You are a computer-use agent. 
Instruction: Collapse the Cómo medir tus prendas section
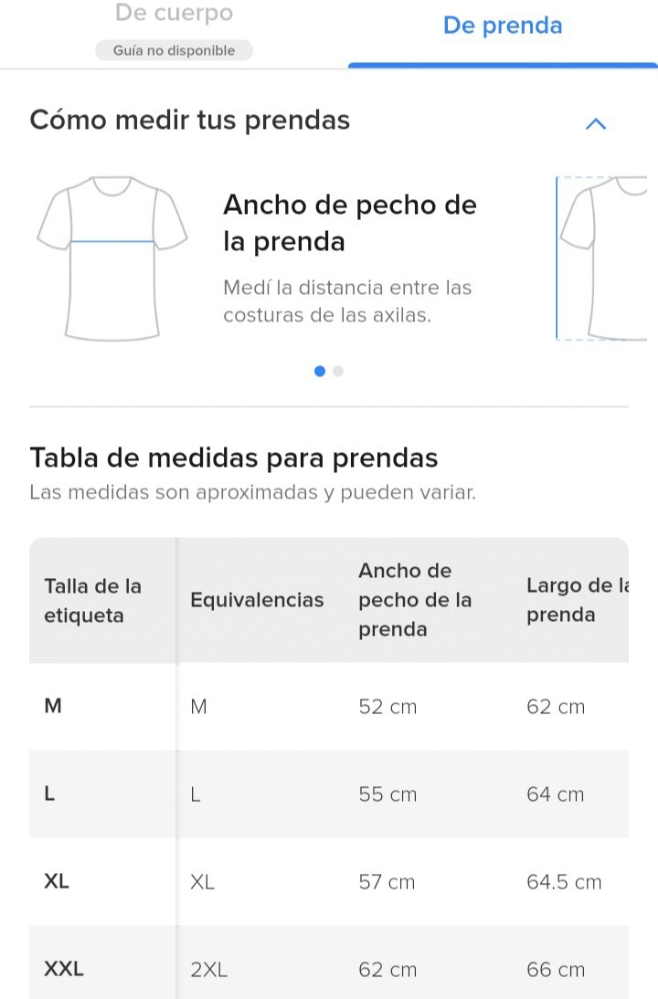point(595,123)
